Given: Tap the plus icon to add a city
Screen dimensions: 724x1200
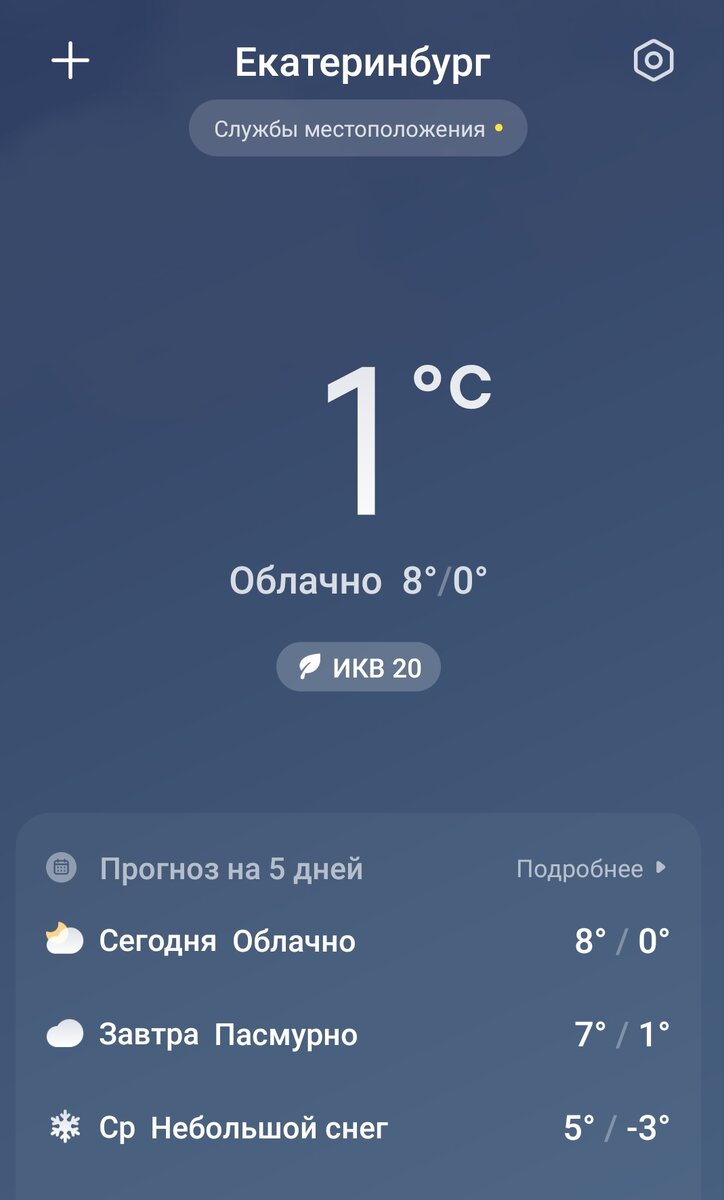Looking at the screenshot, I should click(71, 59).
